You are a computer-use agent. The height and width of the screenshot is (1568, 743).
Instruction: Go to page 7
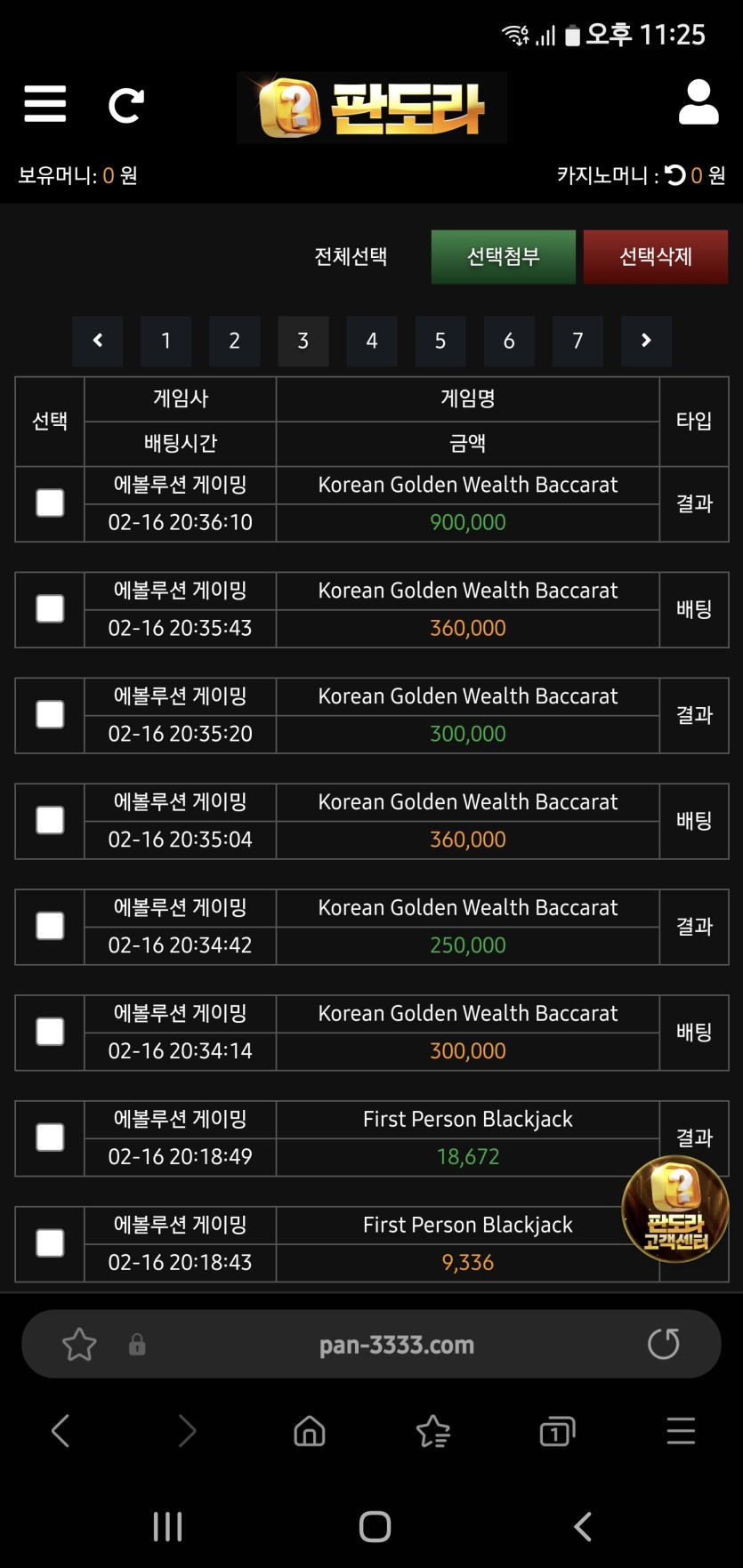click(577, 341)
